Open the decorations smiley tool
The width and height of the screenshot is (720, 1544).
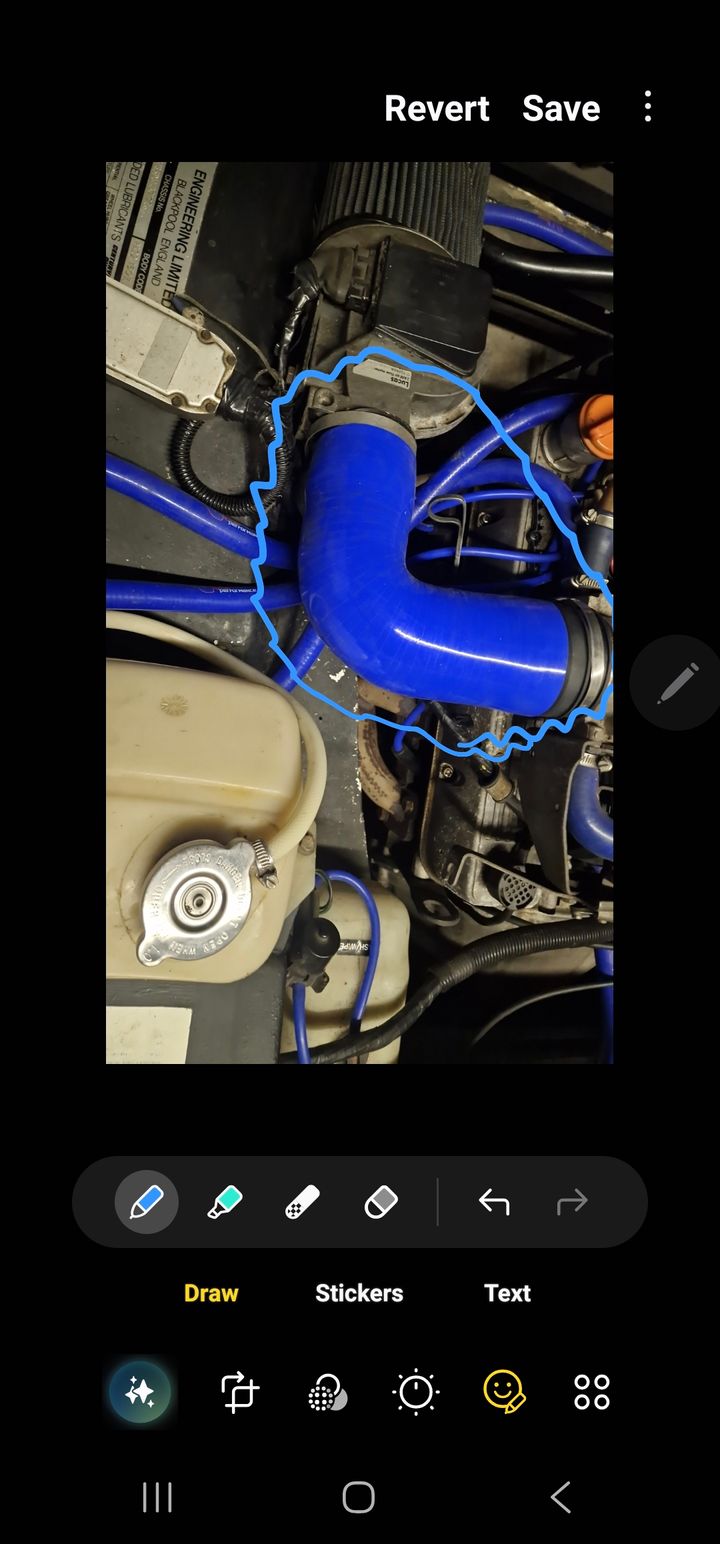[504, 1392]
